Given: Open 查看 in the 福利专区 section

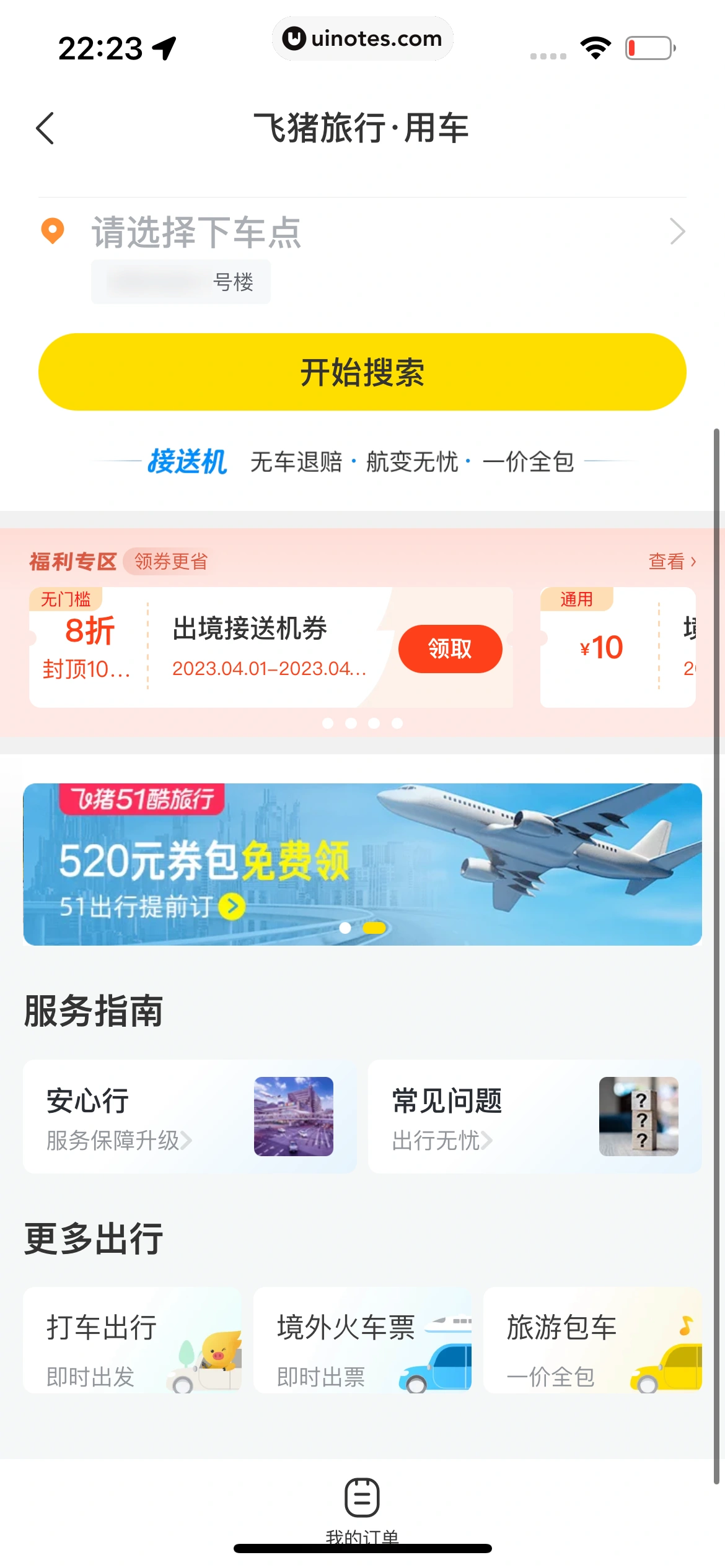Looking at the screenshot, I should 671,561.
